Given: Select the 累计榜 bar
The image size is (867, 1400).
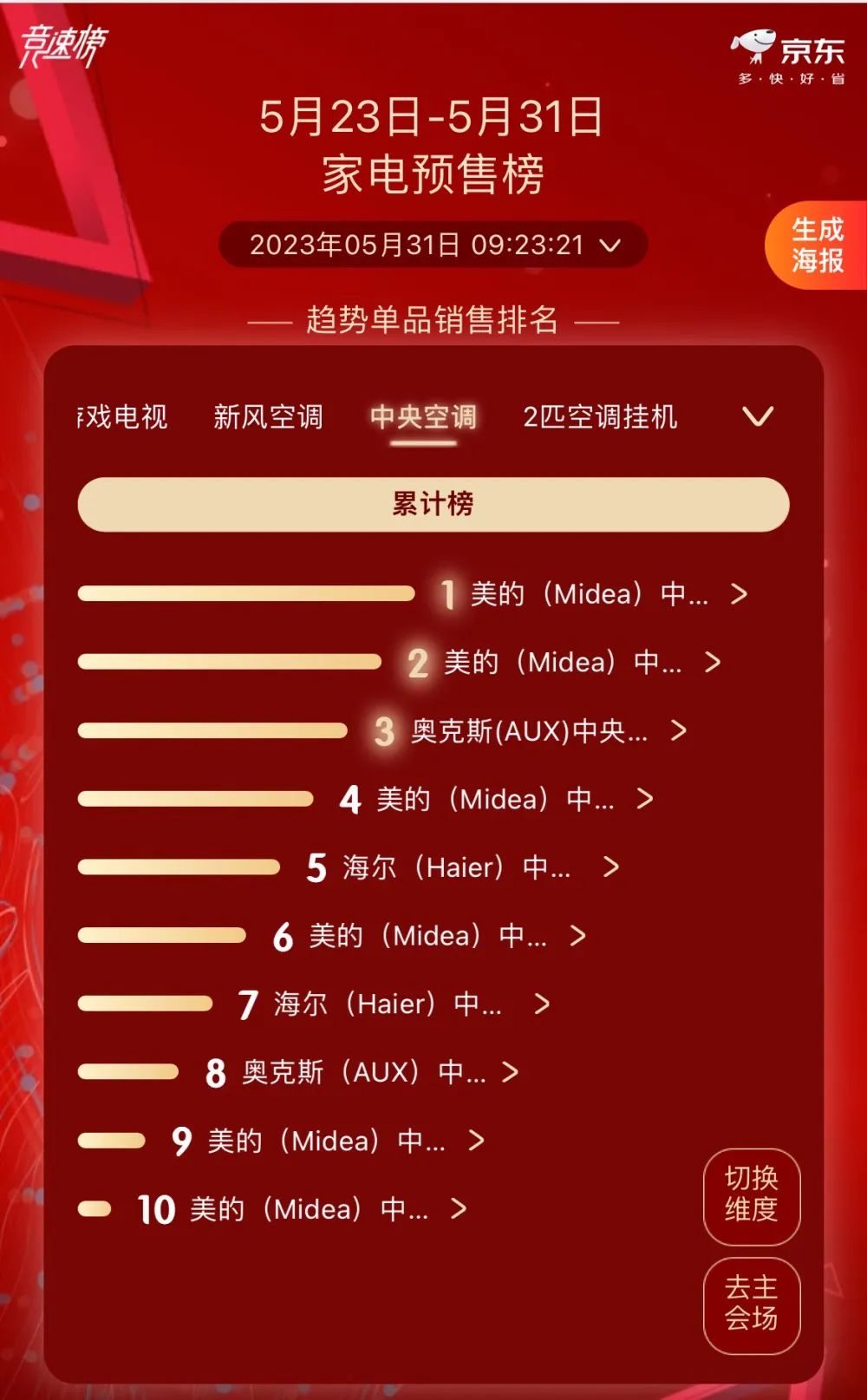Looking at the screenshot, I should (x=433, y=503).
